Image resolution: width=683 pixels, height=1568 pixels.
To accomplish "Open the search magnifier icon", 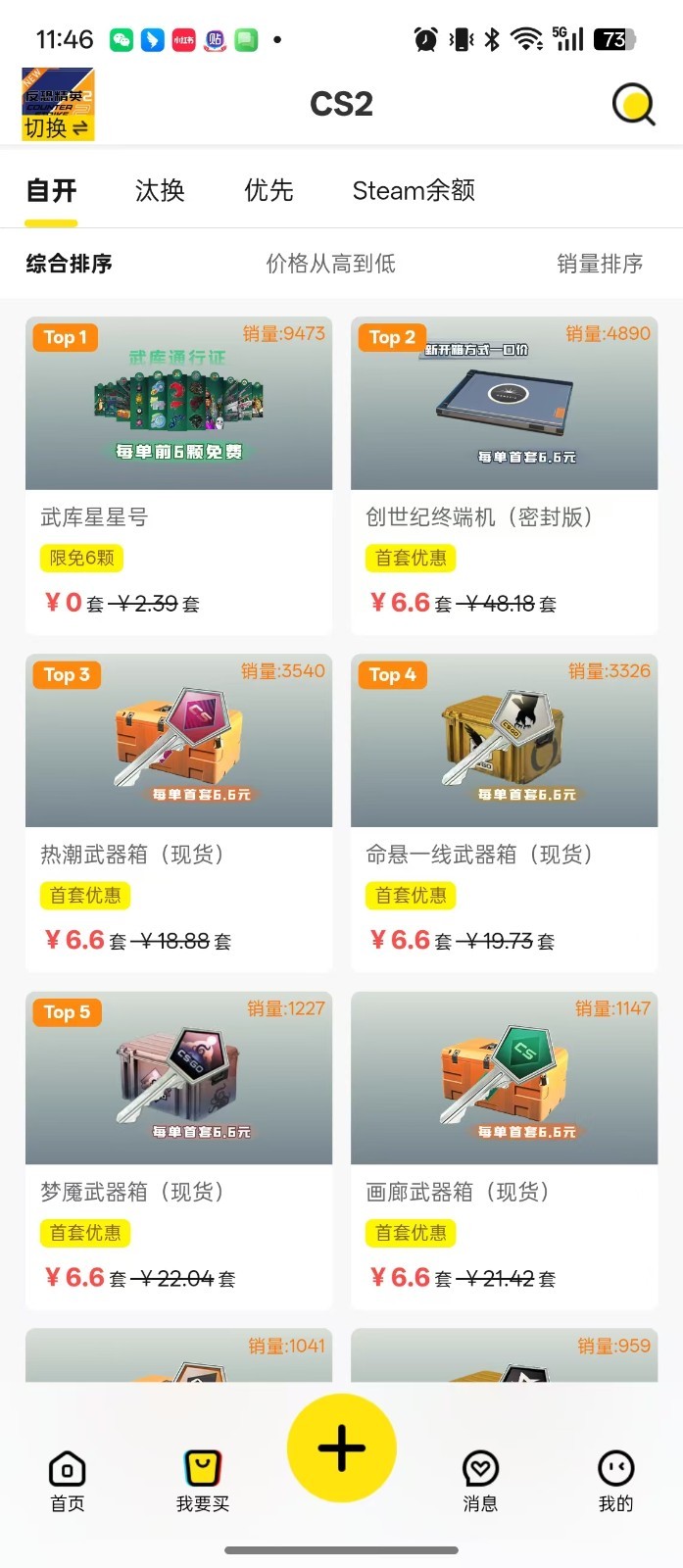I will click(633, 104).
